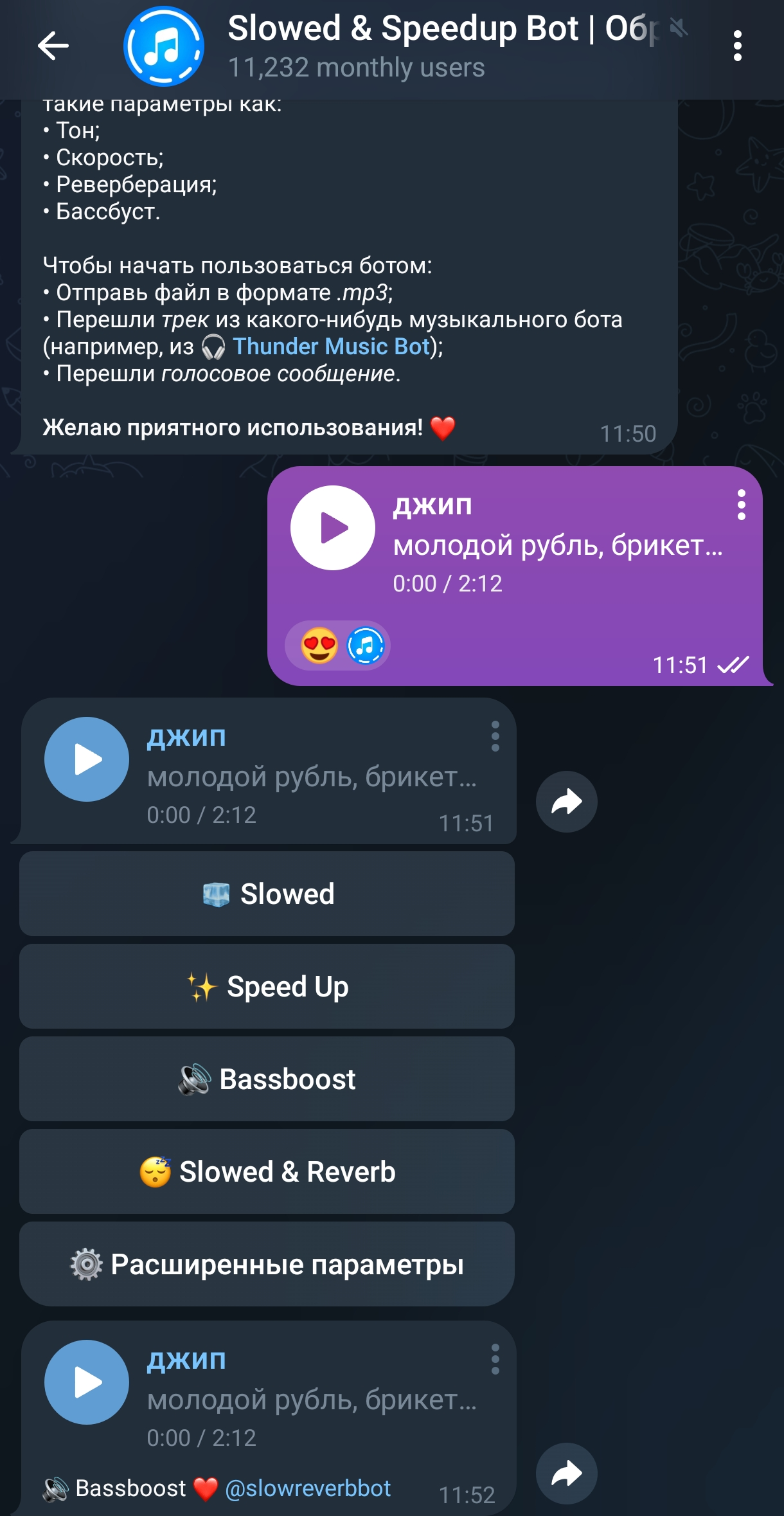Select the Slowed effect button
Screen dimensions: 784x1516
click(x=267, y=894)
